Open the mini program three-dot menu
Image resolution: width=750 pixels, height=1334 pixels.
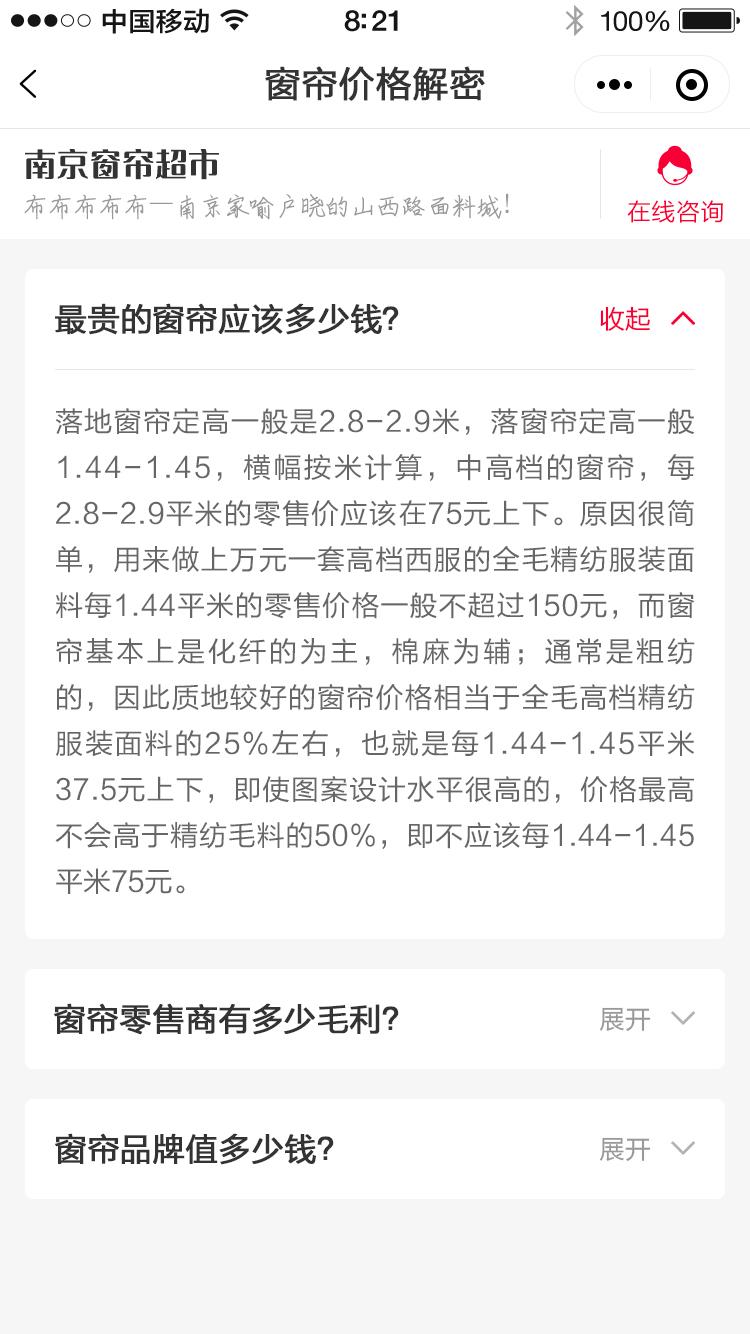click(614, 85)
